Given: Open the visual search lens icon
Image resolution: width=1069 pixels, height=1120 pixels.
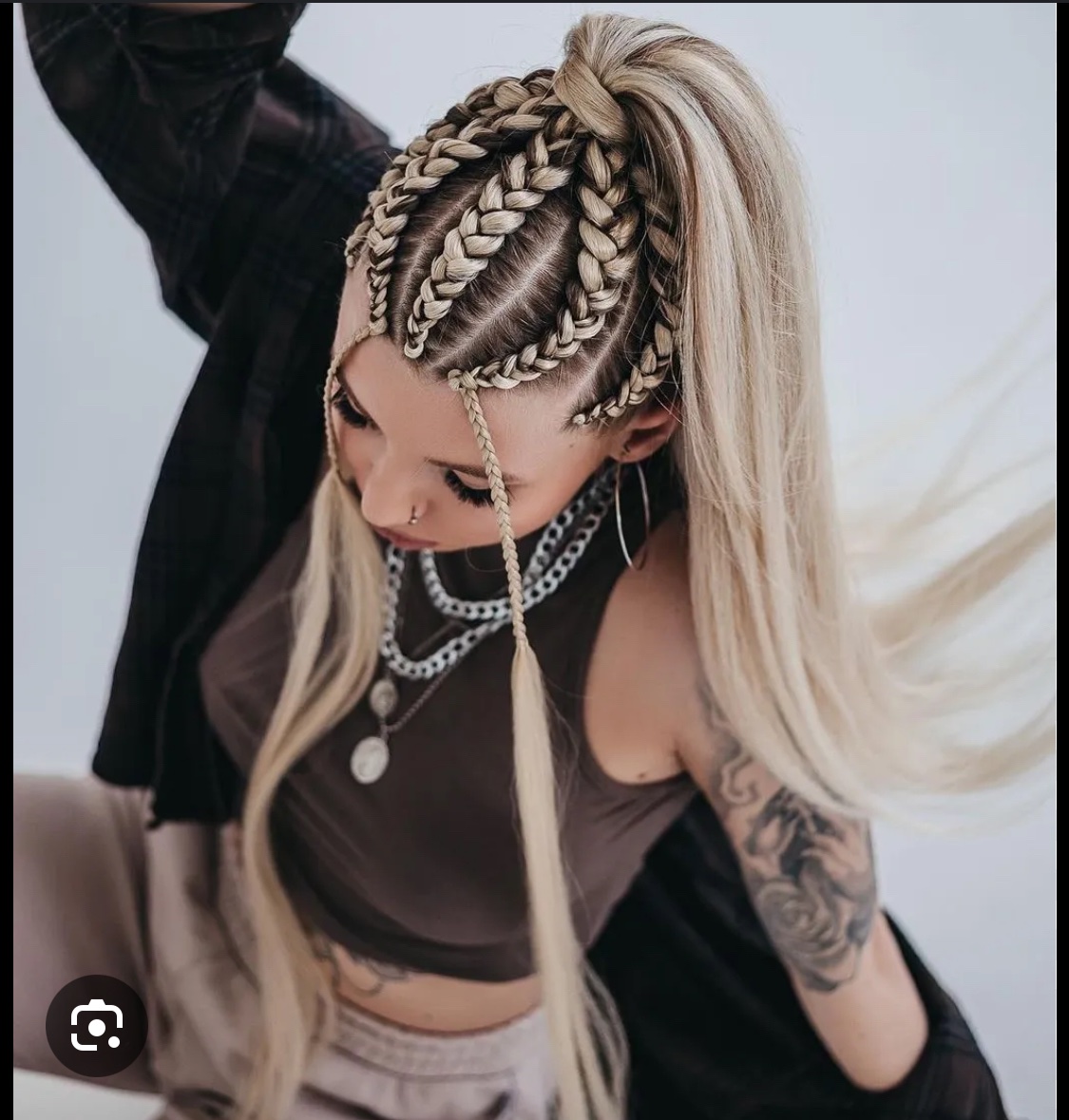Looking at the screenshot, I should click(96, 1025).
